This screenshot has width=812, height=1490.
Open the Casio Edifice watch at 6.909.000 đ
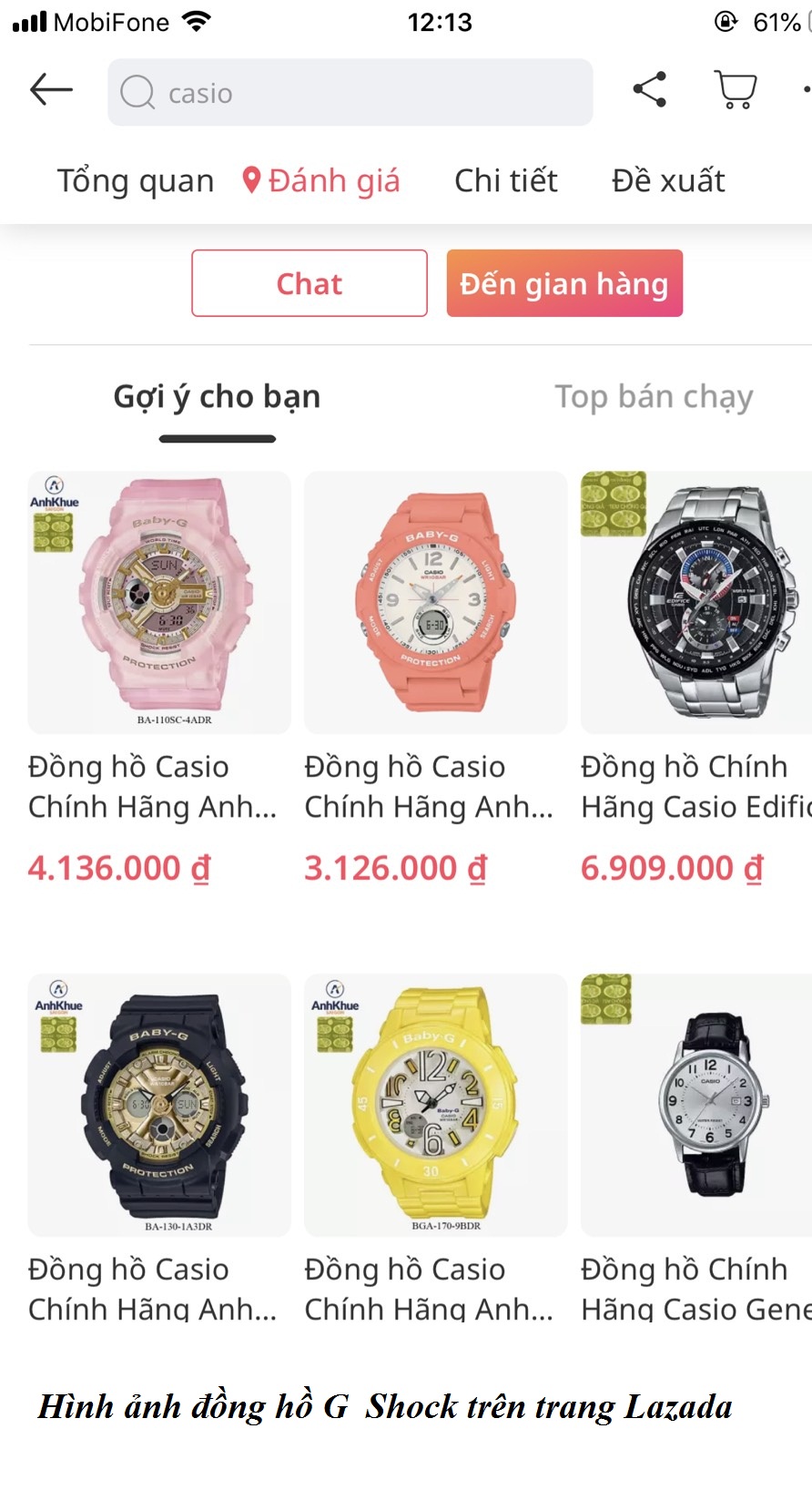tap(696, 603)
